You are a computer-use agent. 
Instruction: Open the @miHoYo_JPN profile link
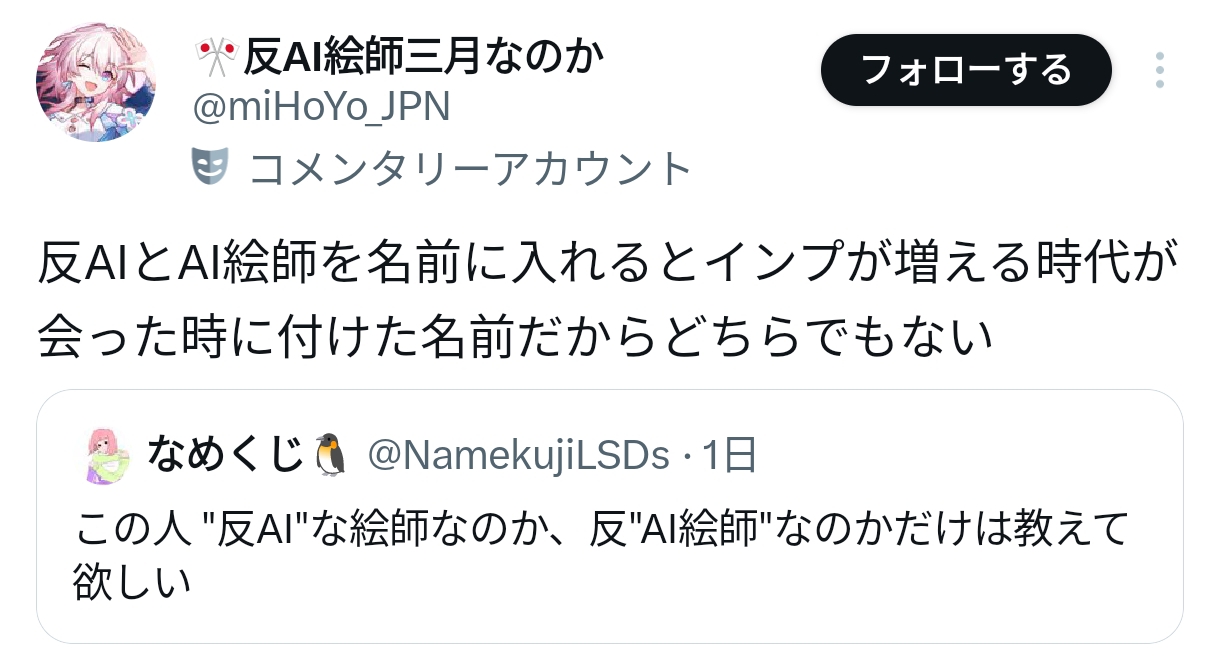click(x=321, y=108)
